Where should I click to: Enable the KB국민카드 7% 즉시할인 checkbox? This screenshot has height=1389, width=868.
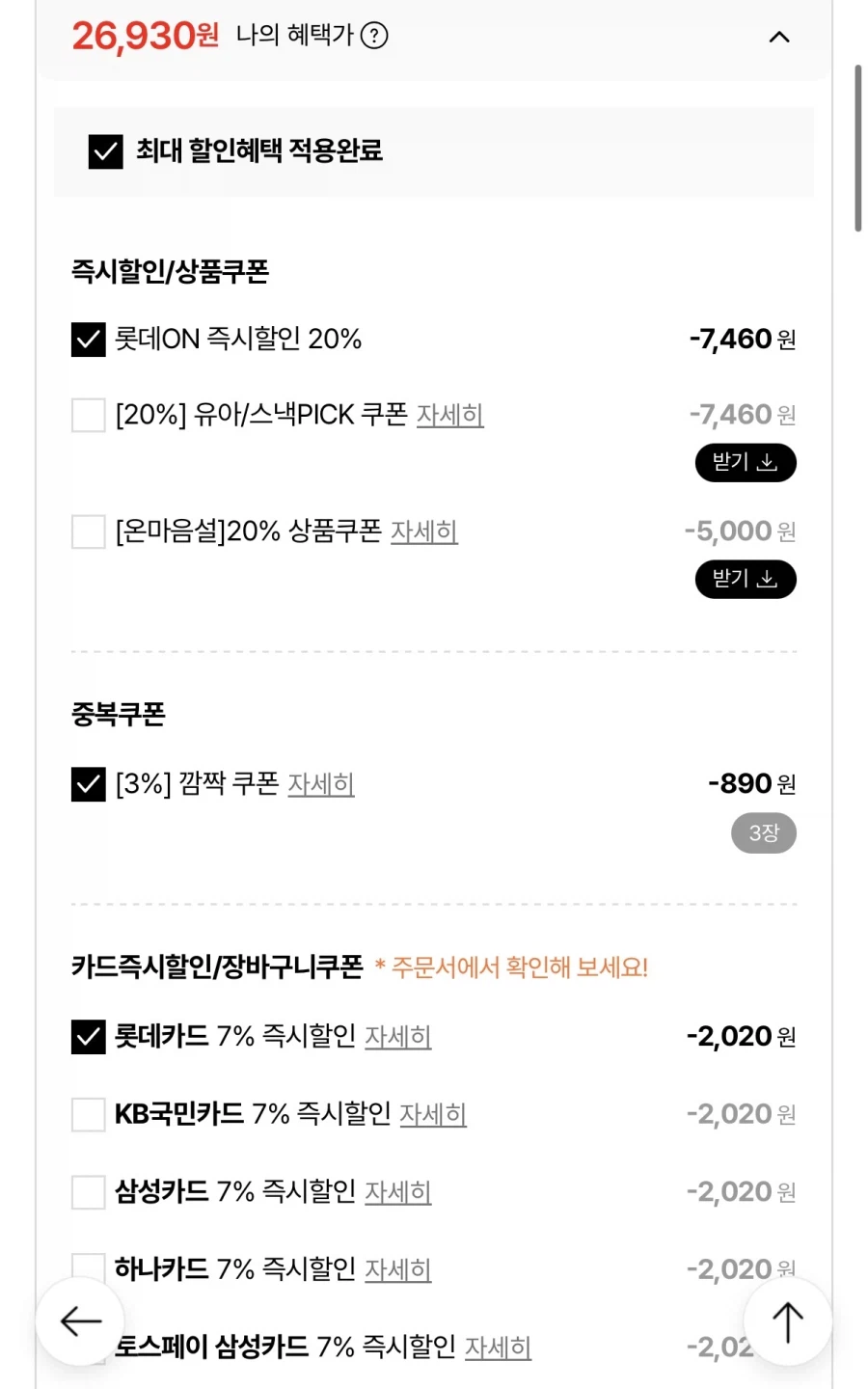(x=87, y=1114)
